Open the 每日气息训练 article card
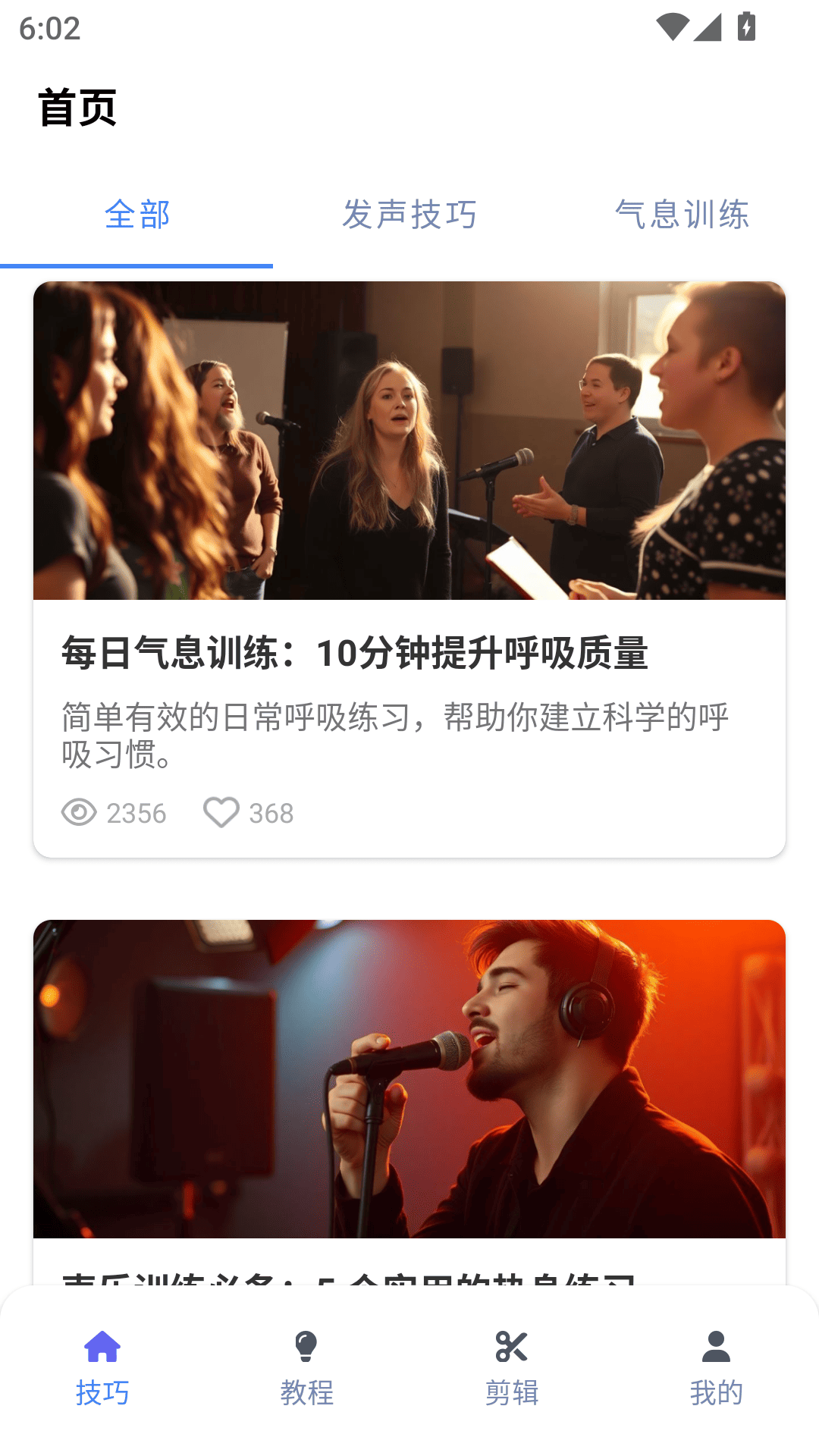 pos(409,652)
